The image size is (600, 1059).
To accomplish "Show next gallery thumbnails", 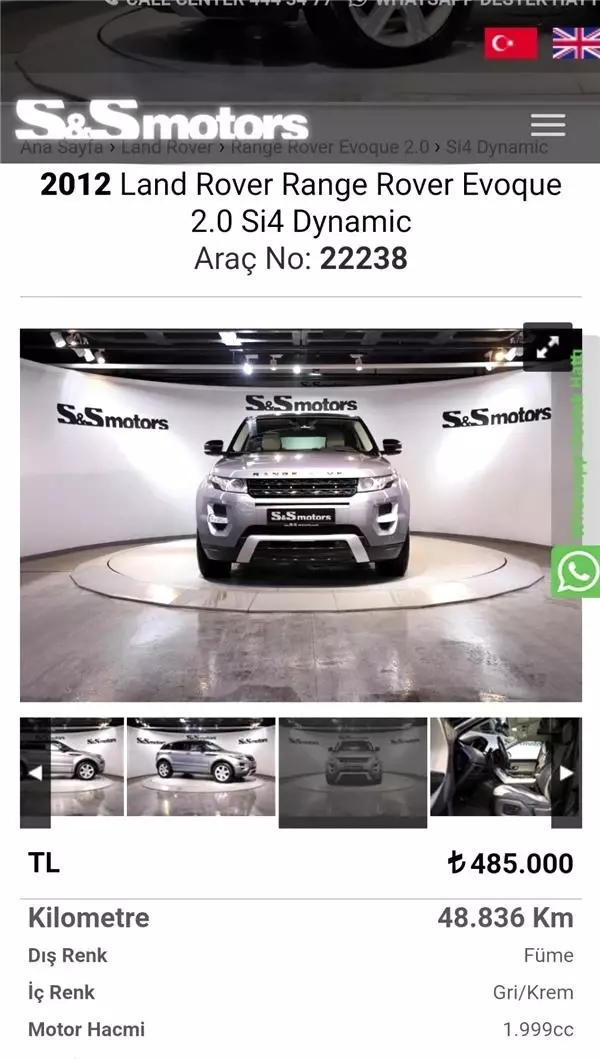I will (x=566, y=772).
